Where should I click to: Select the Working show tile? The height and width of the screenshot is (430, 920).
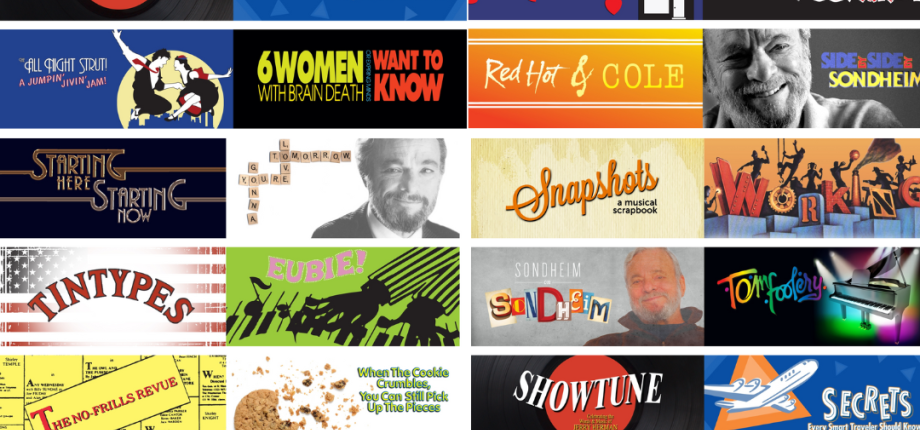pos(811,188)
